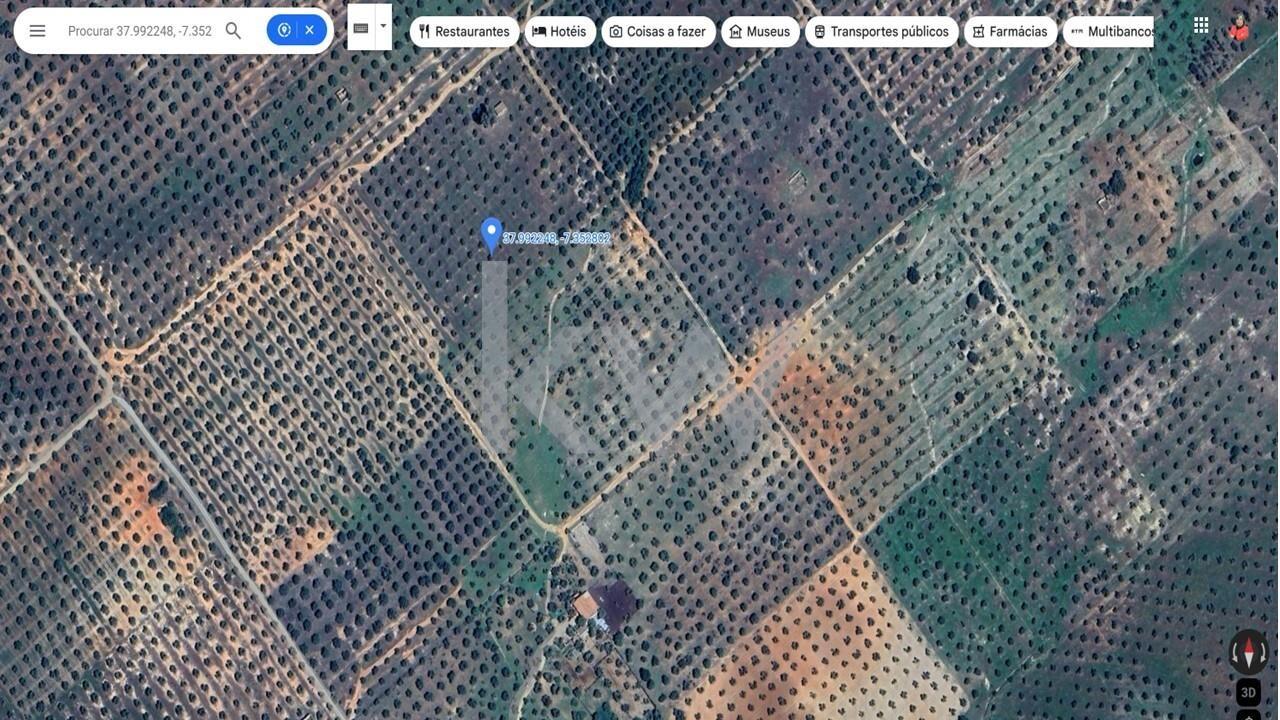The image size is (1280, 720).
Task: Tap the blue map pin marker
Action: (491, 234)
